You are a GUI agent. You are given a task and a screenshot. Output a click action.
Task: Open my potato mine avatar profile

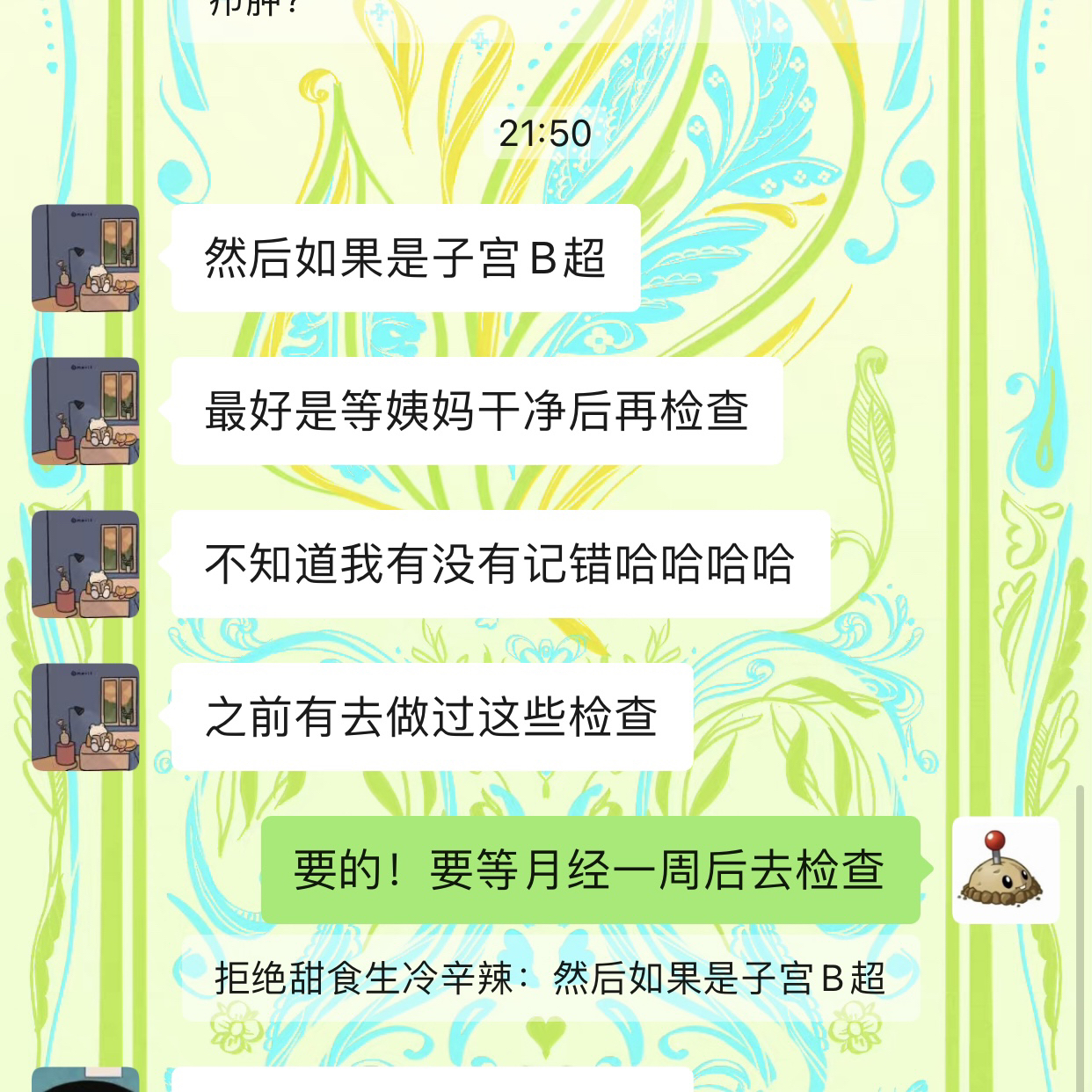(1006, 870)
